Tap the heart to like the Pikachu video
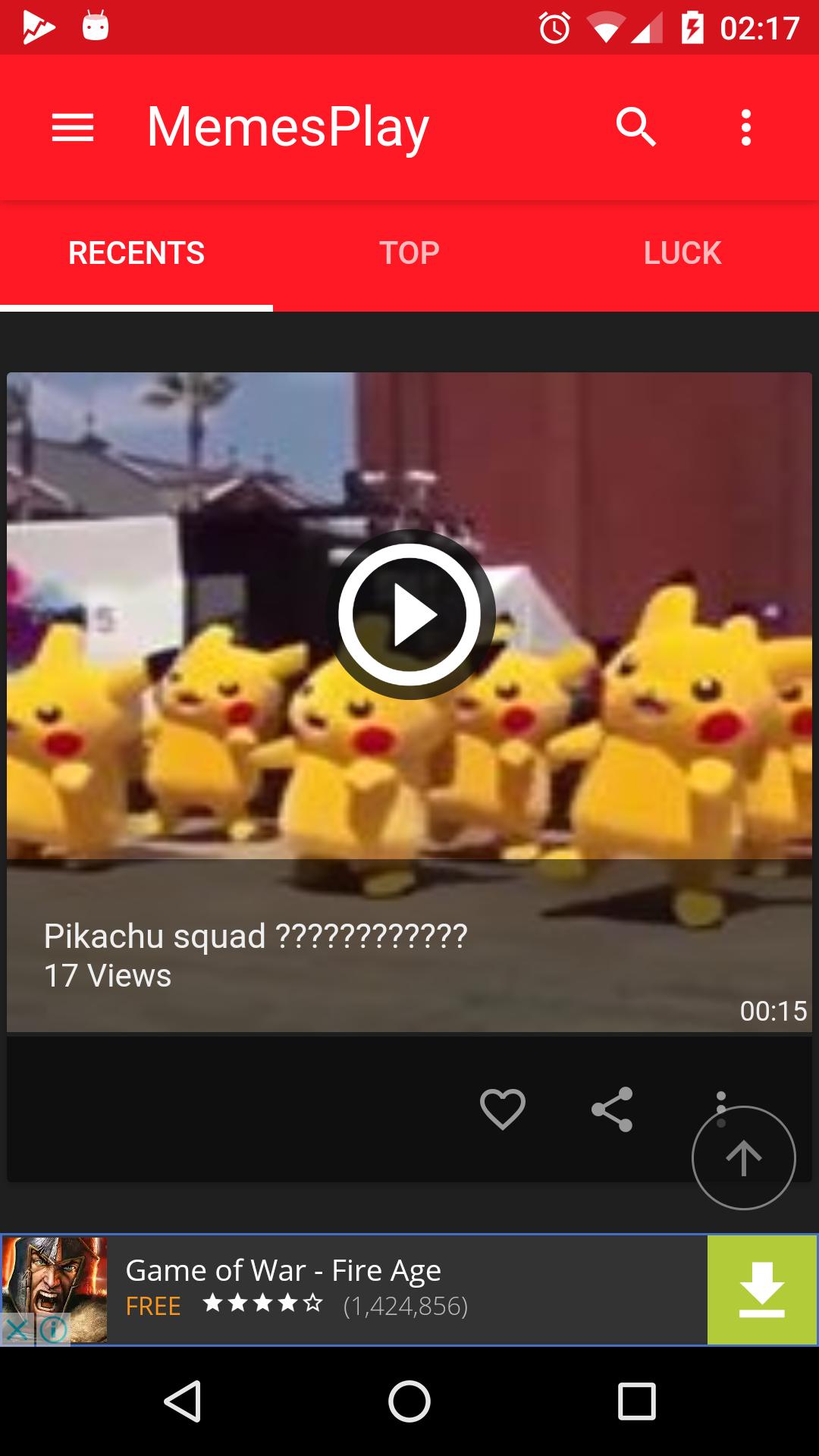Viewport: 819px width, 1456px height. pyautogui.click(x=502, y=1111)
